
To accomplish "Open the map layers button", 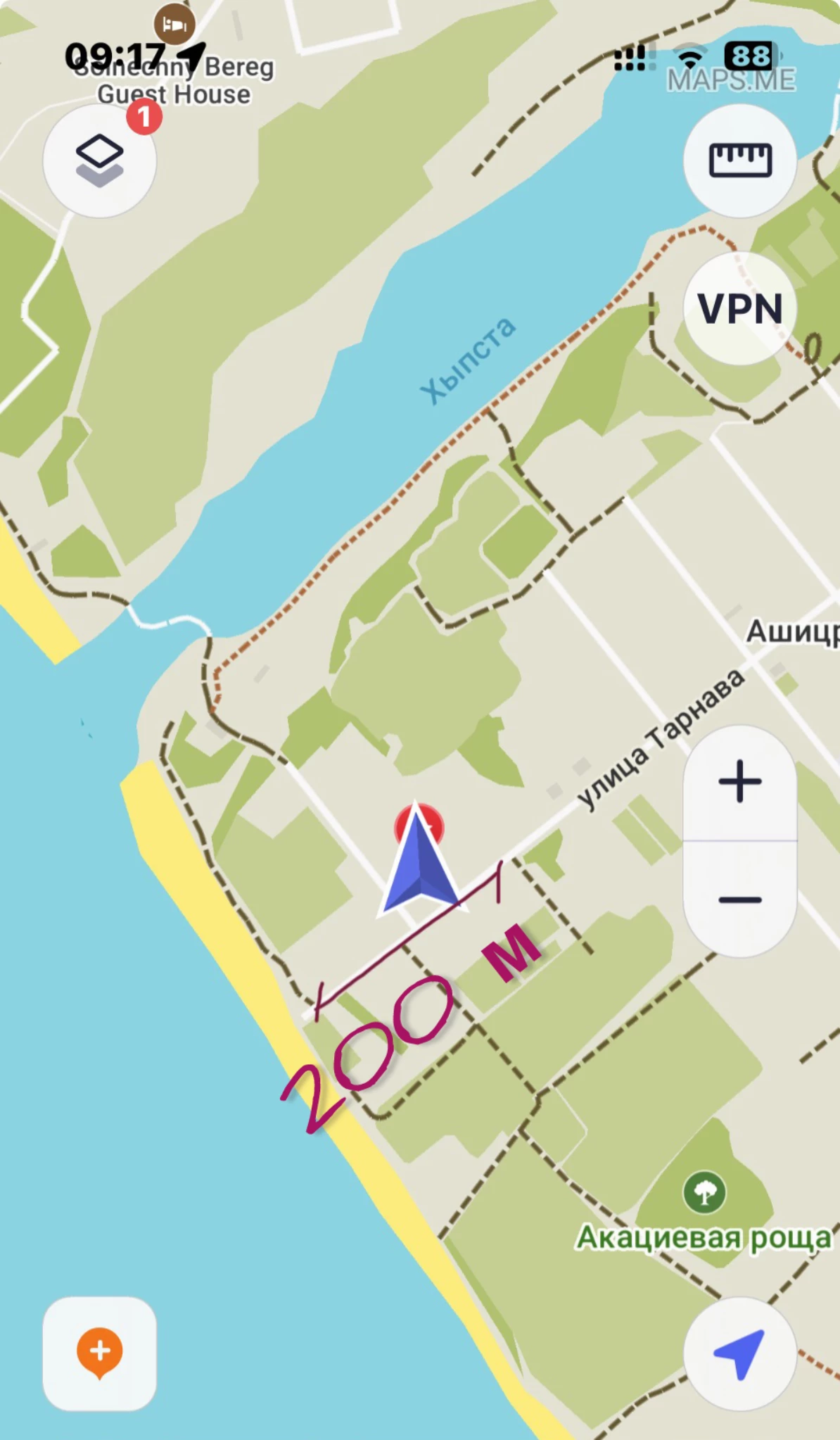I will point(99,161).
